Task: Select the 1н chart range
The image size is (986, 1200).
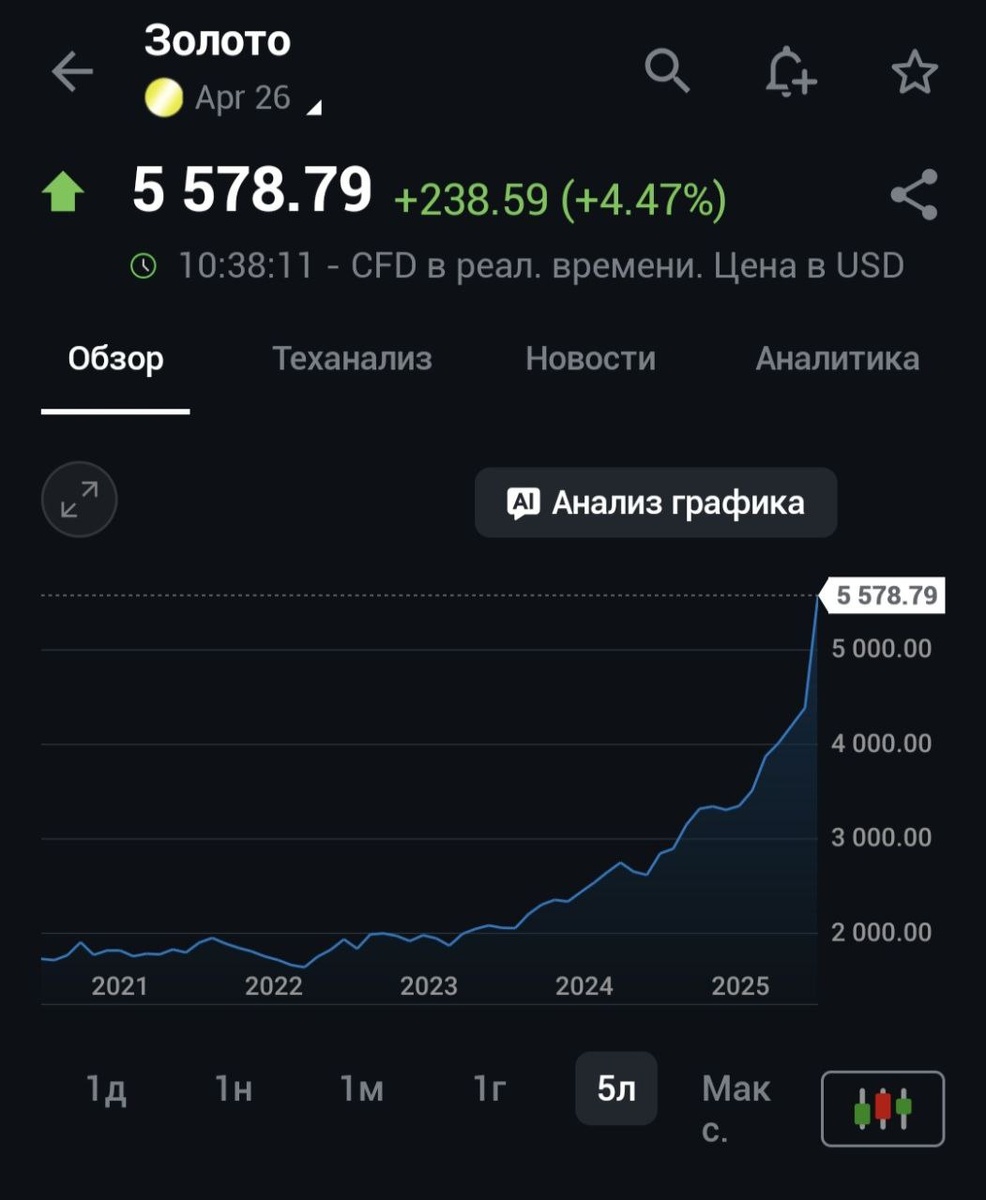Action: tap(234, 1089)
